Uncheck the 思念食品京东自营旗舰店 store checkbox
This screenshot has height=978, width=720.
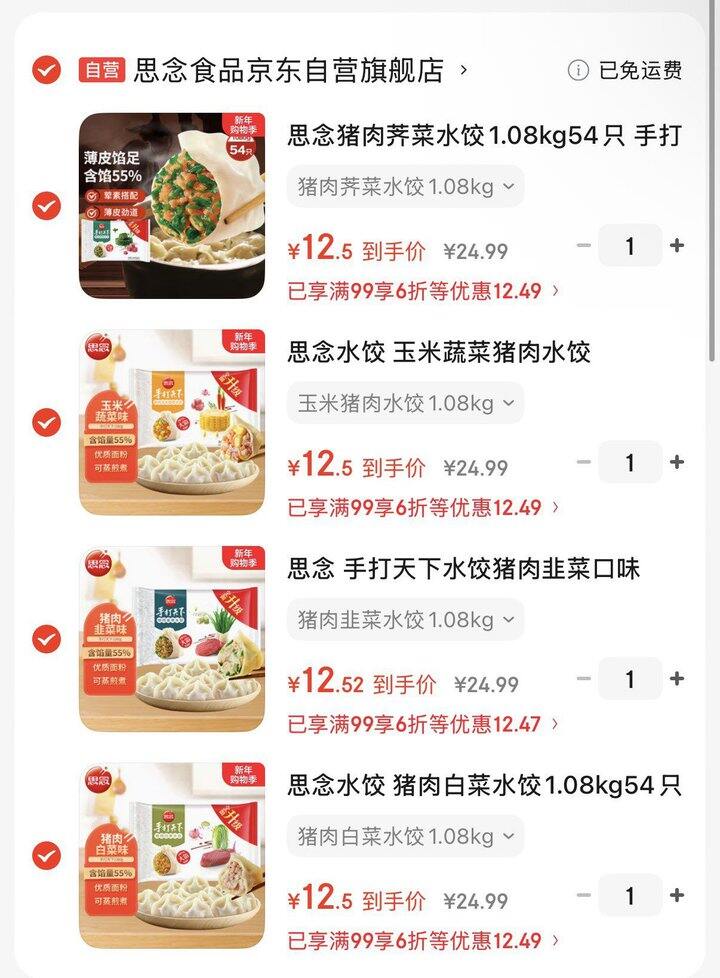pyautogui.click(x=46, y=70)
